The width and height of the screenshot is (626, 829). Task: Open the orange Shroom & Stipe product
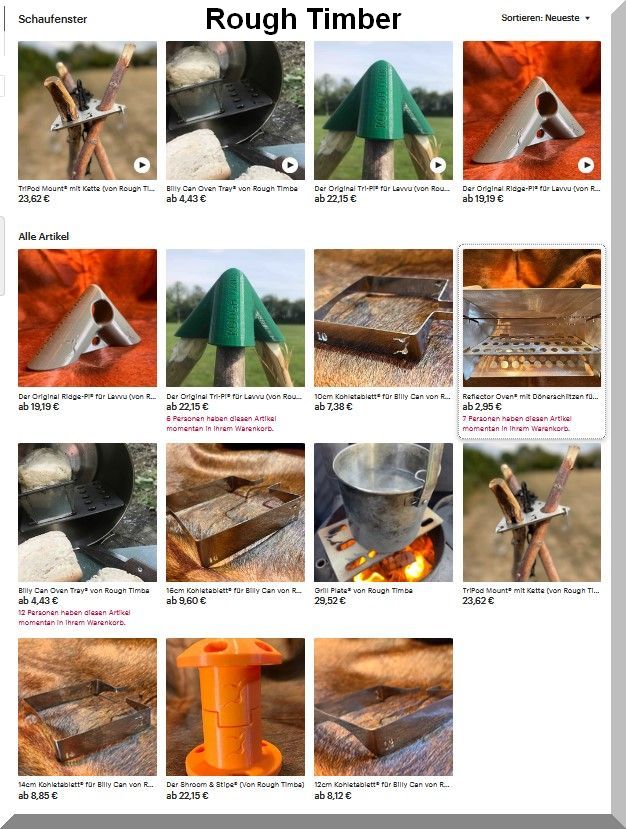pos(235,706)
